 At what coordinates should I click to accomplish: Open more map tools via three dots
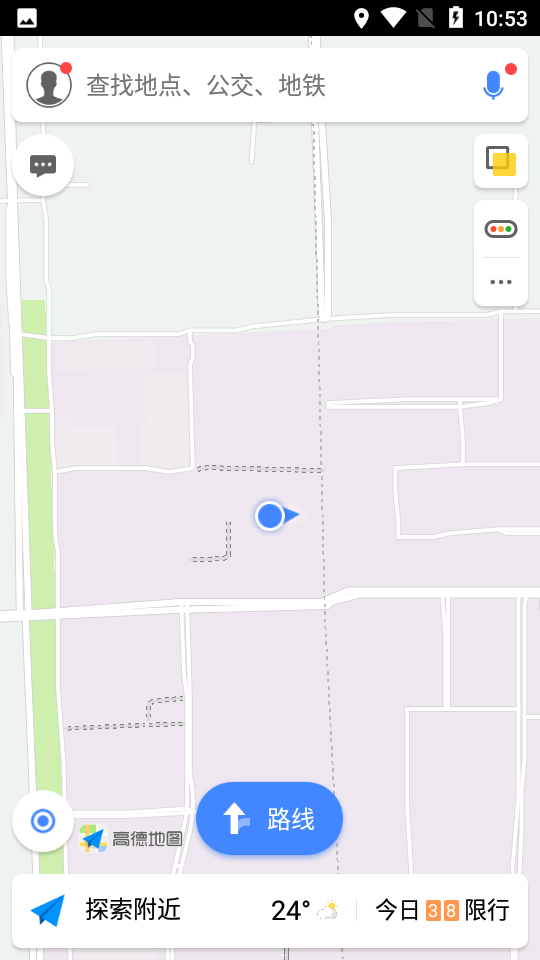[x=501, y=282]
